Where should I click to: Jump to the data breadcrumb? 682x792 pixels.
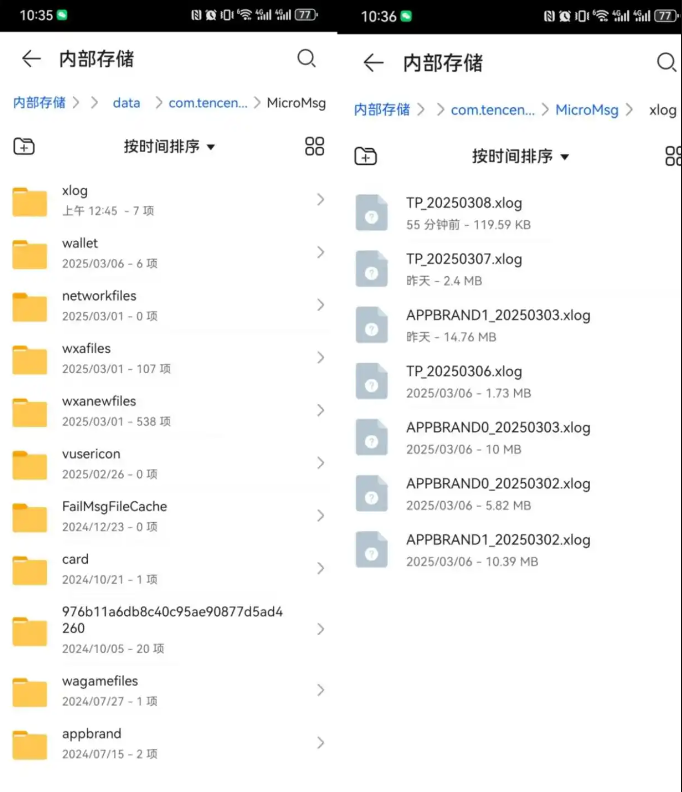coord(126,103)
